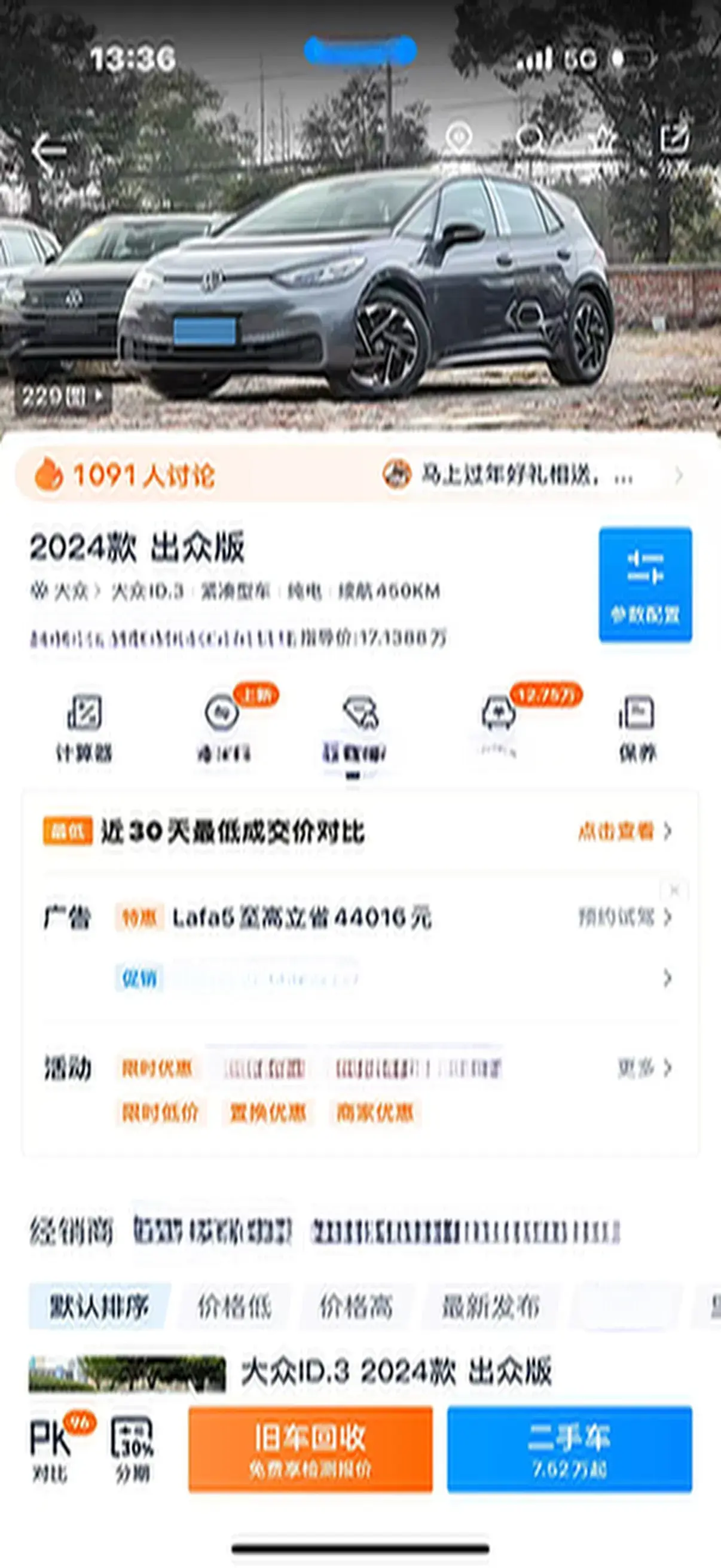Dismiss the ad with the X

674,891
